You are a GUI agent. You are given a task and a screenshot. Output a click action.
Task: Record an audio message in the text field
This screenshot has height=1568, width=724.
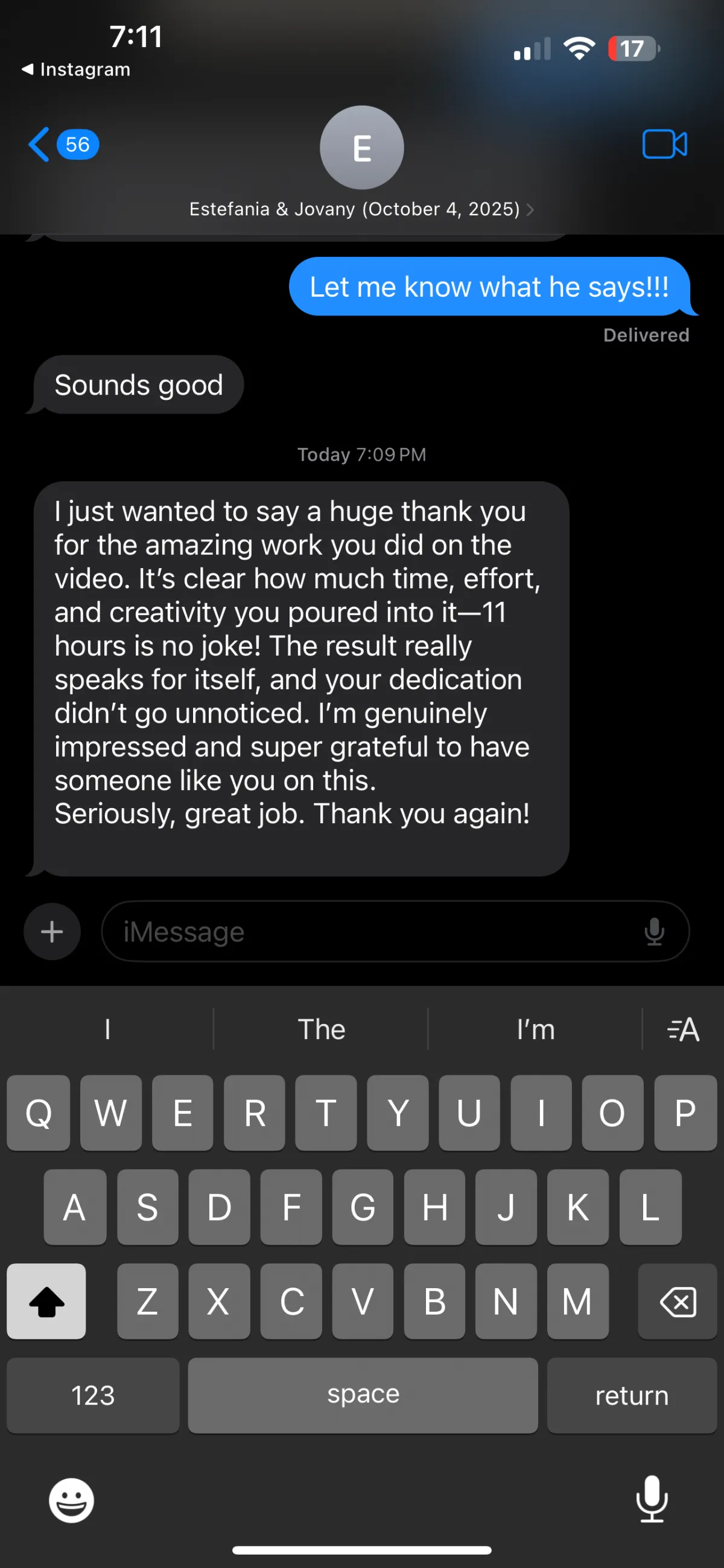[x=654, y=931]
